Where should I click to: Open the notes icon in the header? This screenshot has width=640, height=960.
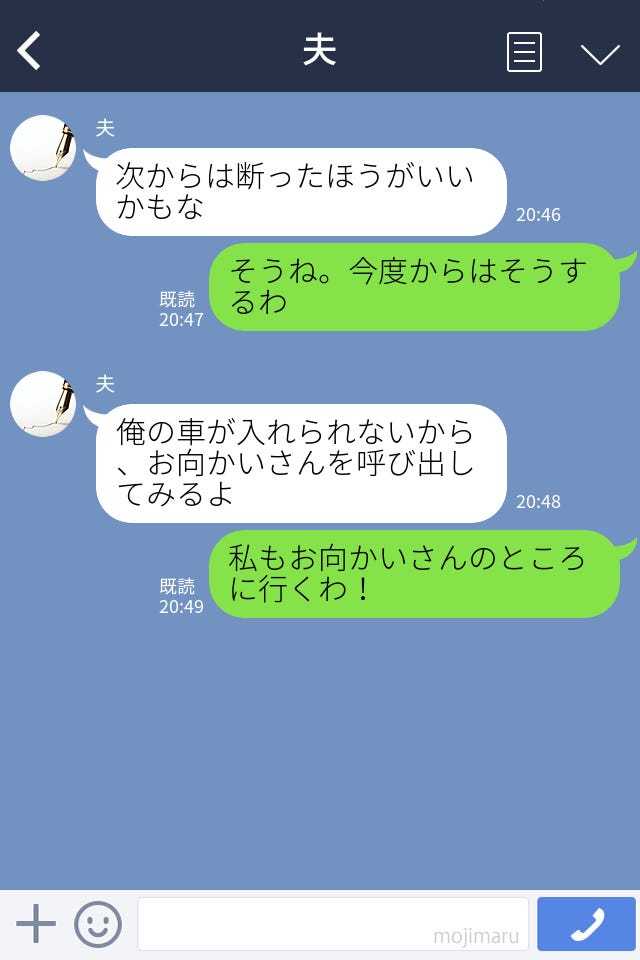(x=524, y=52)
